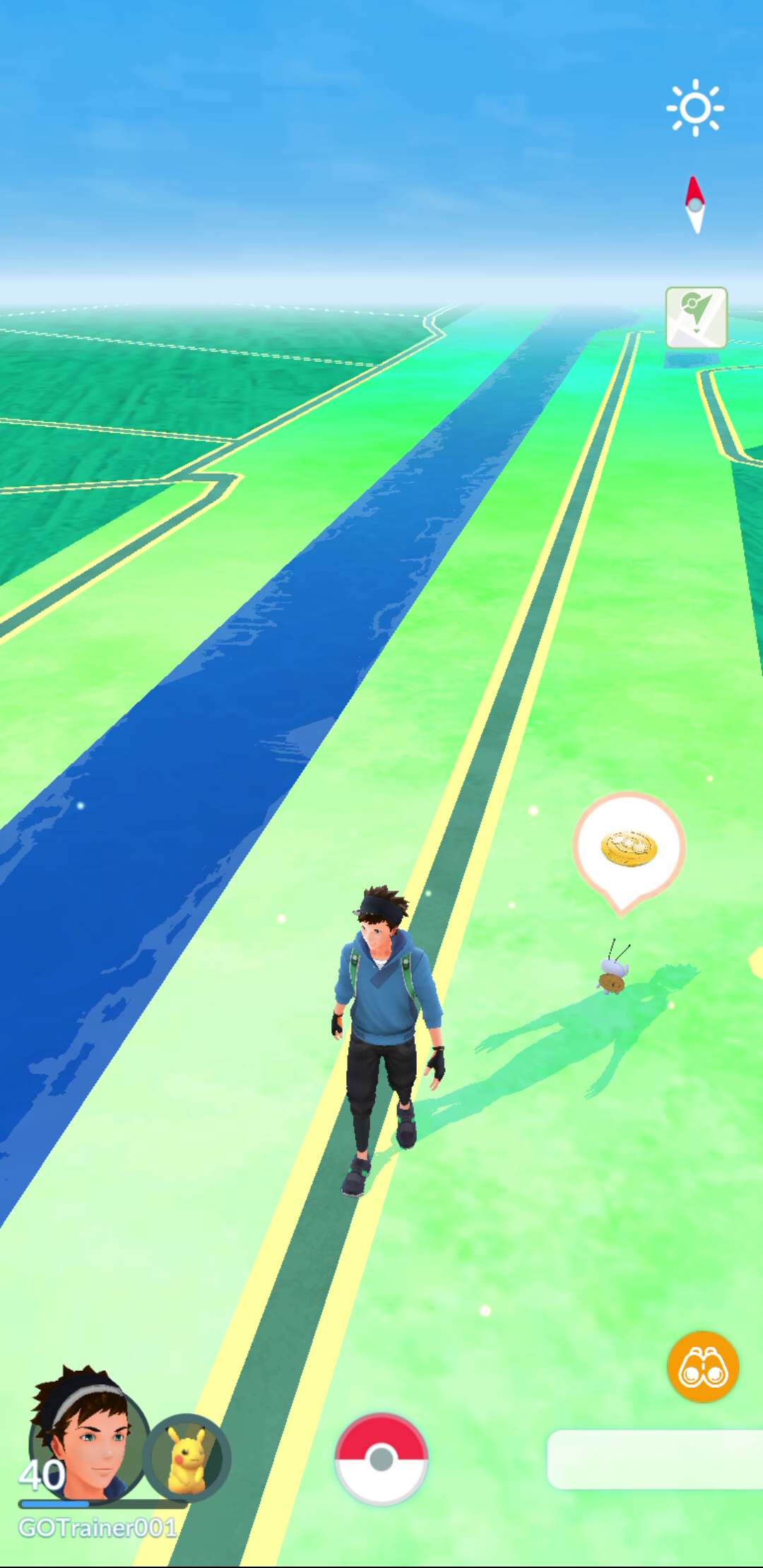This screenshot has width=763, height=1568.
Task: Open the binoculars research button
Action: click(702, 1367)
